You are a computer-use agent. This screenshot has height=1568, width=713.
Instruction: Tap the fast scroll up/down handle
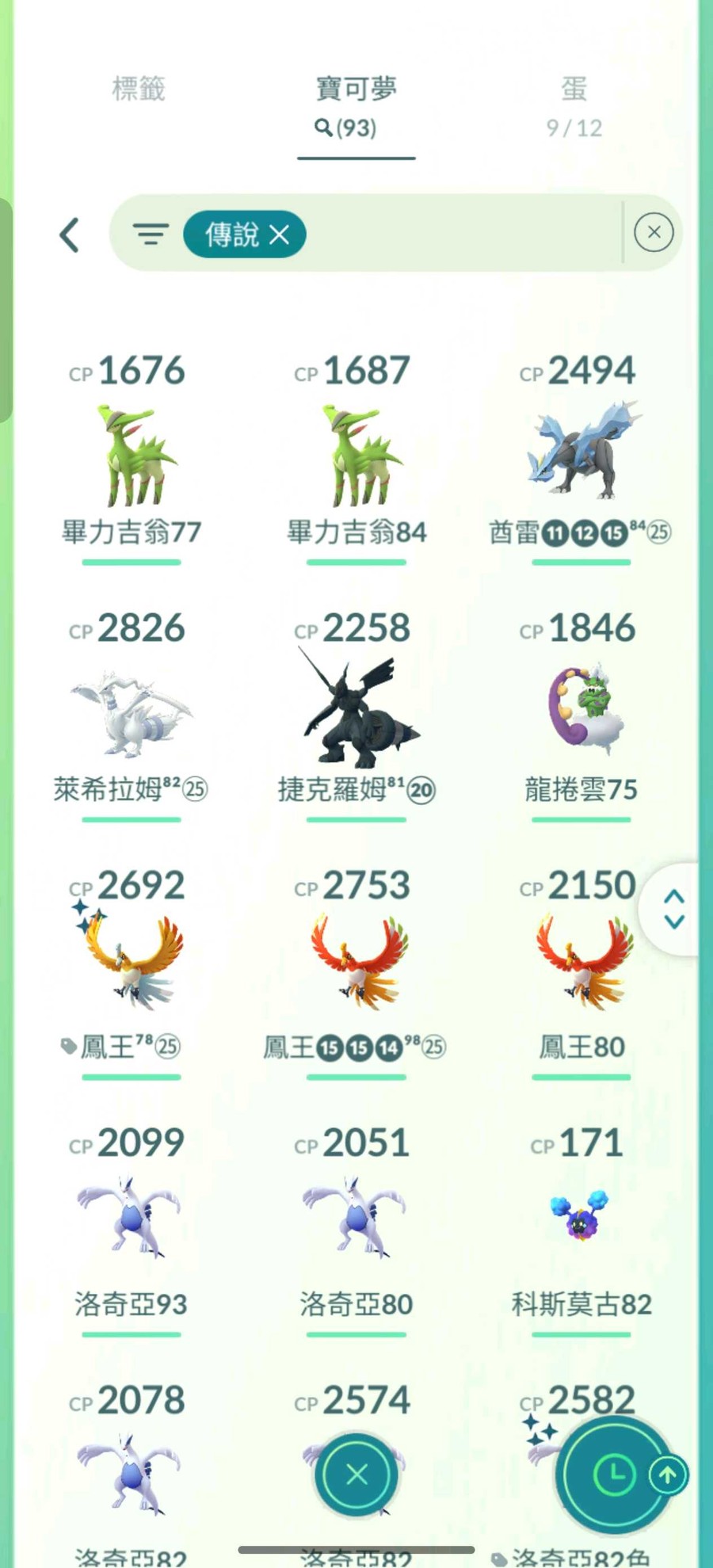click(x=673, y=909)
